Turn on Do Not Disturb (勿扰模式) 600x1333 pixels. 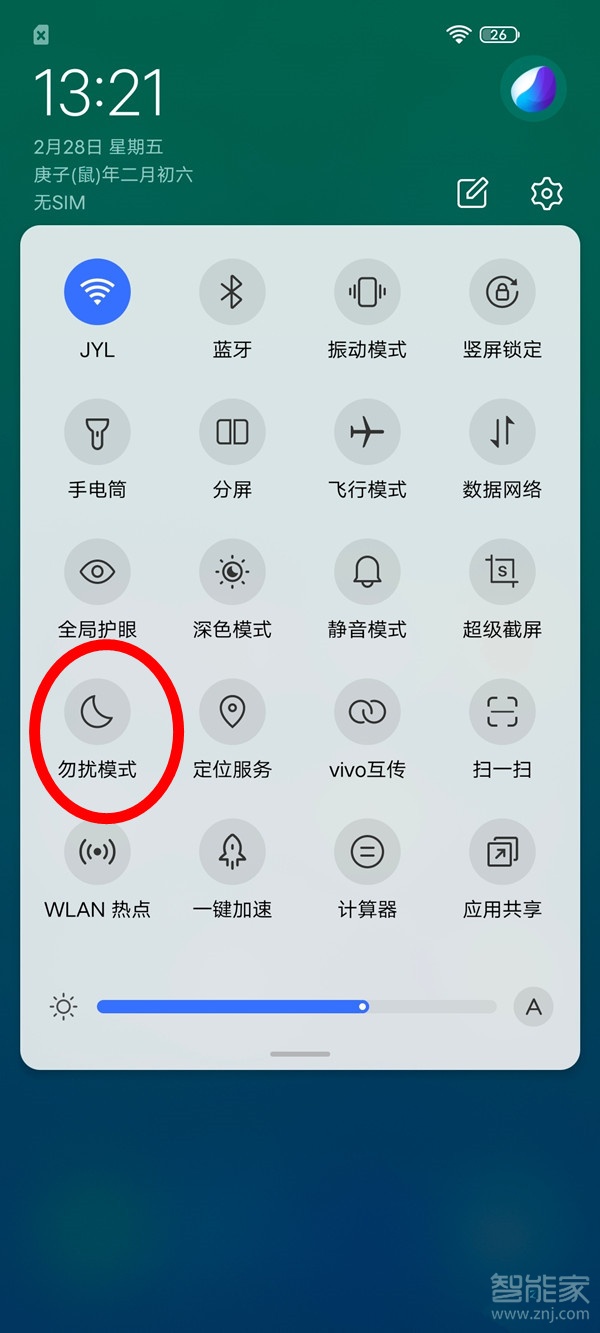[x=97, y=712]
